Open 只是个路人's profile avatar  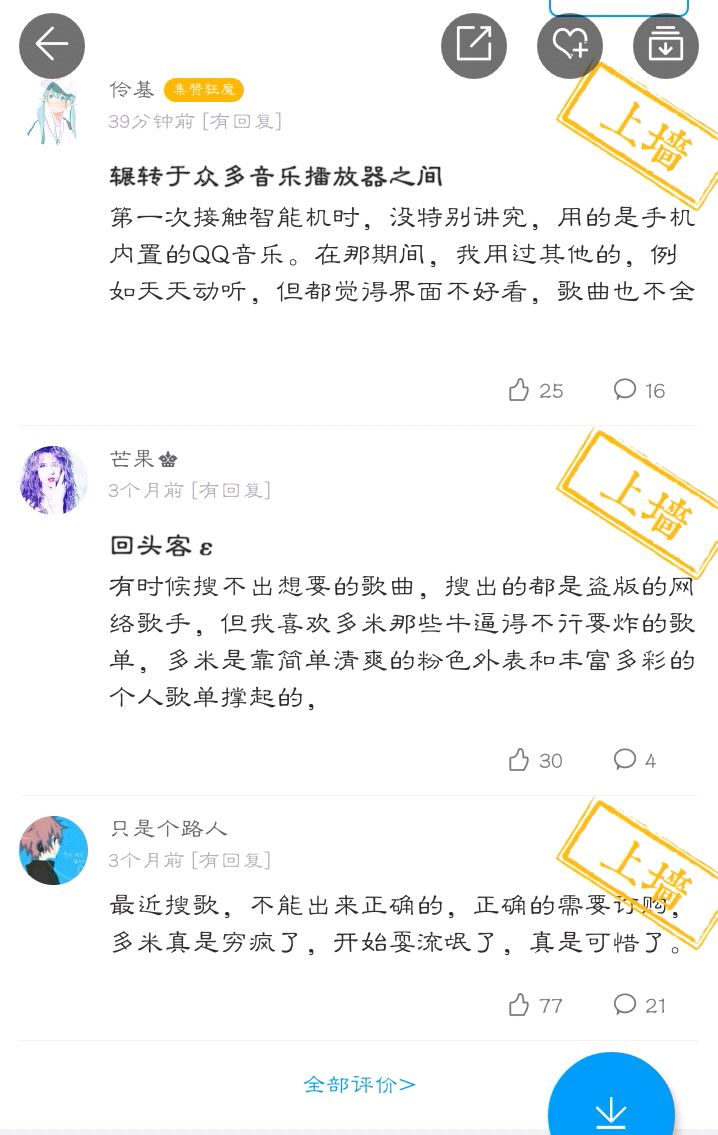(x=53, y=851)
